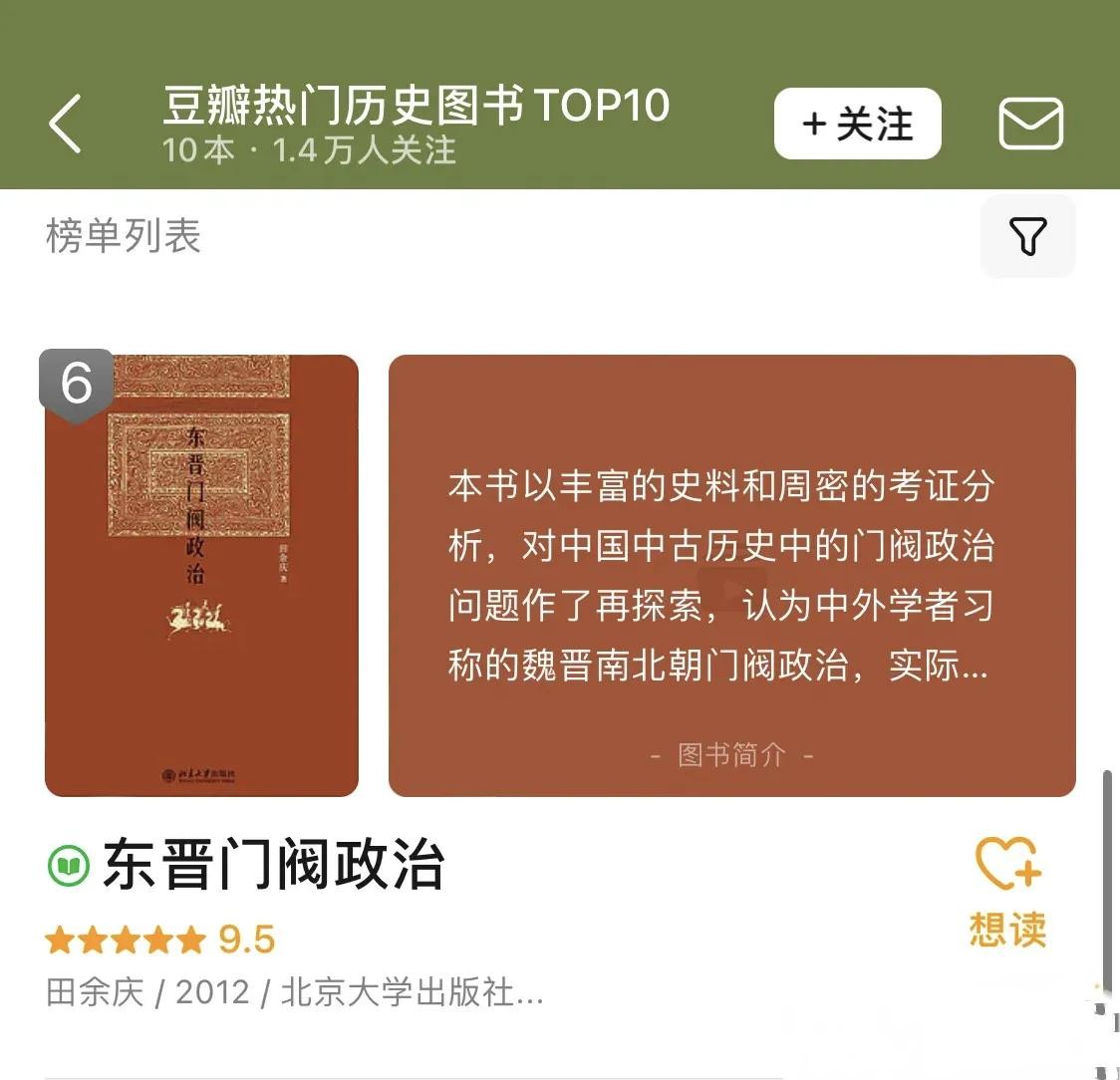Follow this list with +关注

click(857, 125)
